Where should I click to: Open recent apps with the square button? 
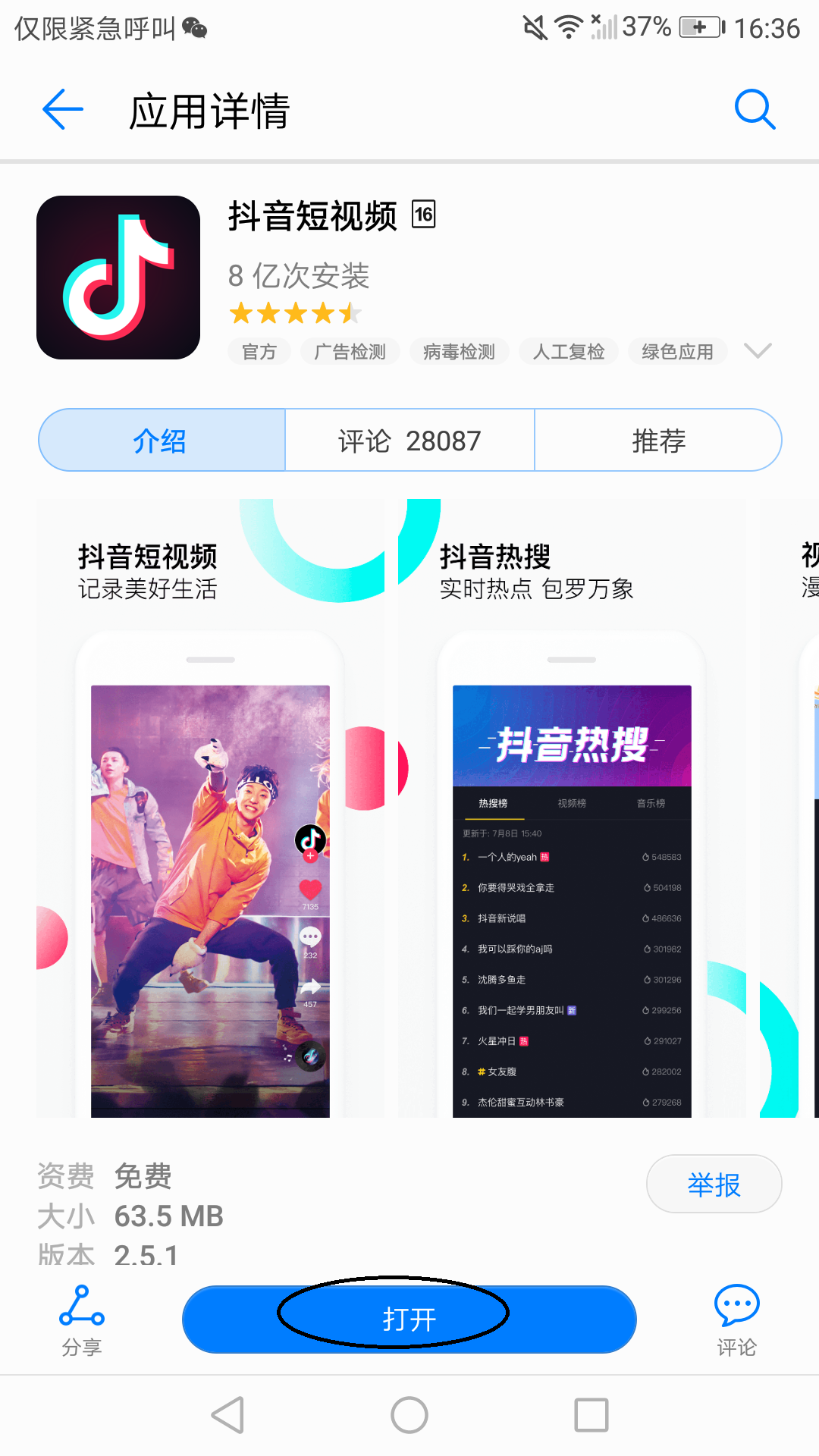tap(591, 1415)
